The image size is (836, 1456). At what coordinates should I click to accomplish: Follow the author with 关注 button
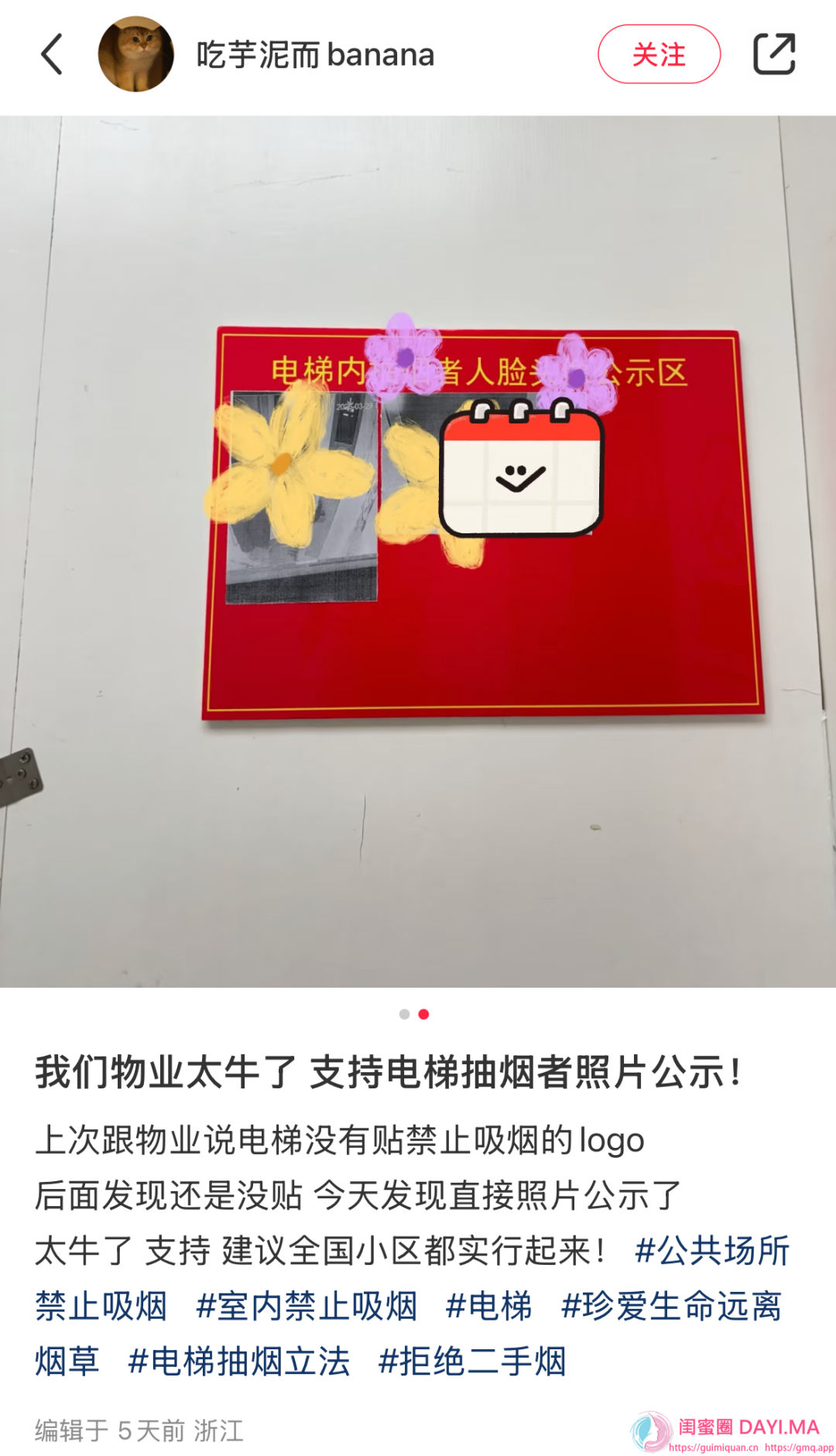659,54
